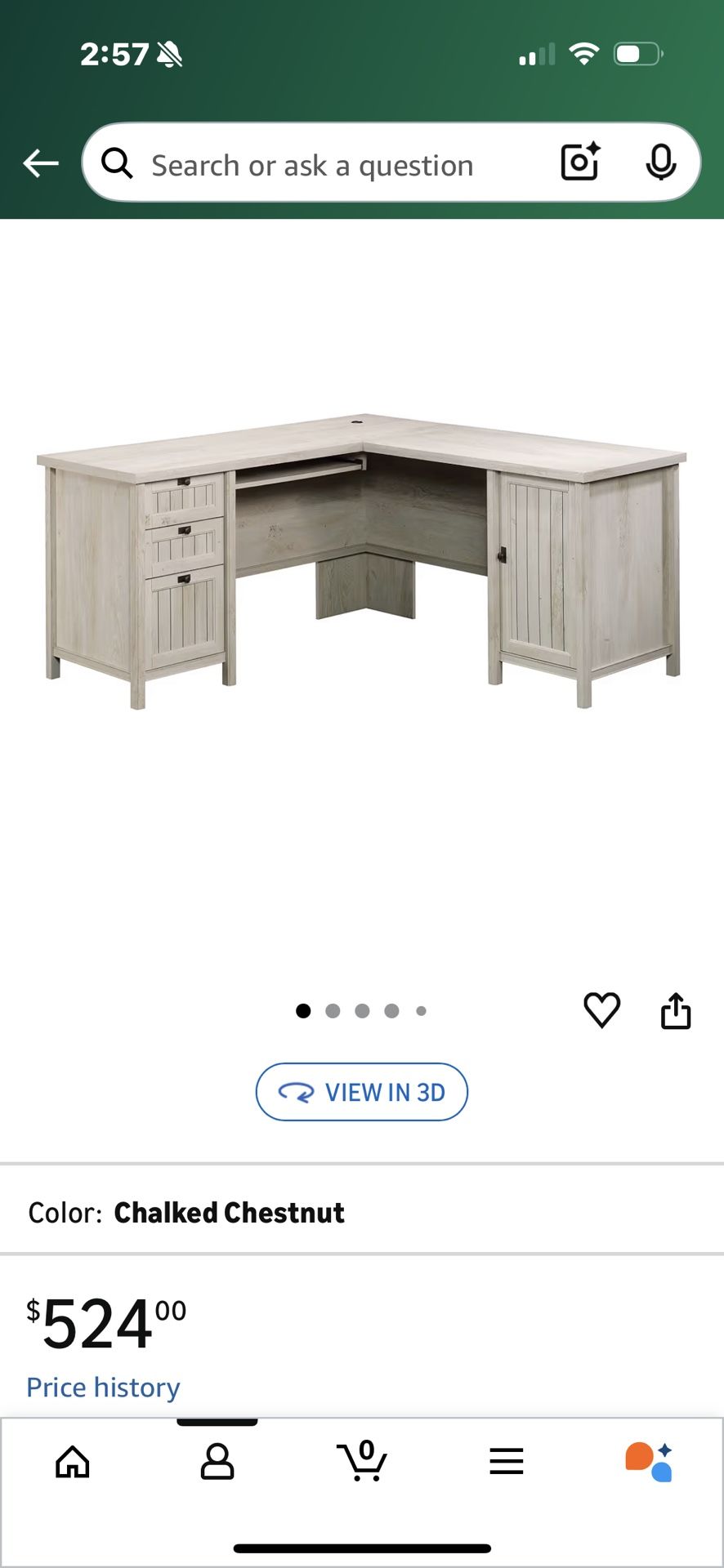Open the hamburger menu

507,1462
